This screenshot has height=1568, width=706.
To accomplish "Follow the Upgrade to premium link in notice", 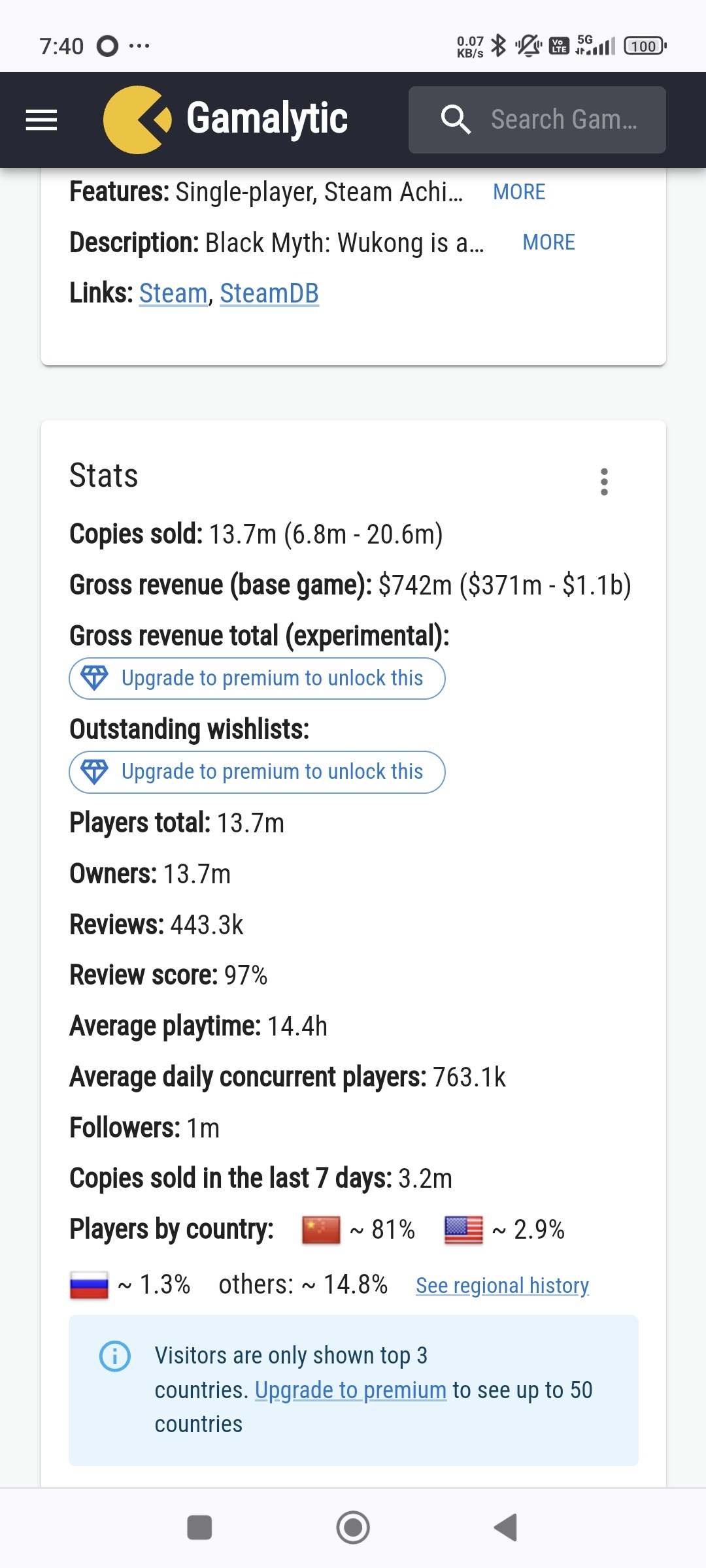I will 350,1390.
